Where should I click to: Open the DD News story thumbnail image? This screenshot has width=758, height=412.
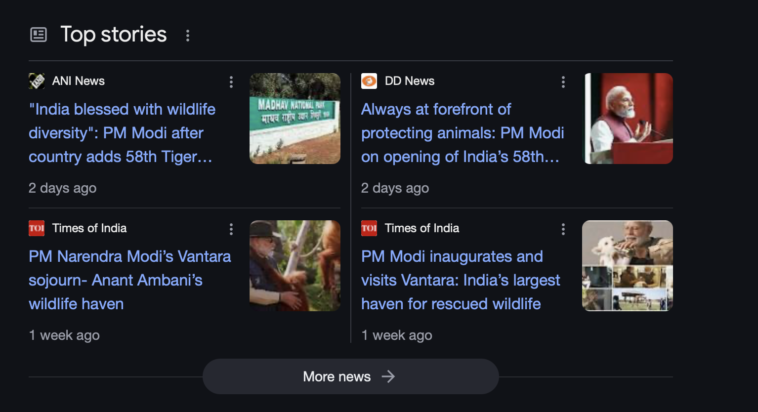click(628, 118)
